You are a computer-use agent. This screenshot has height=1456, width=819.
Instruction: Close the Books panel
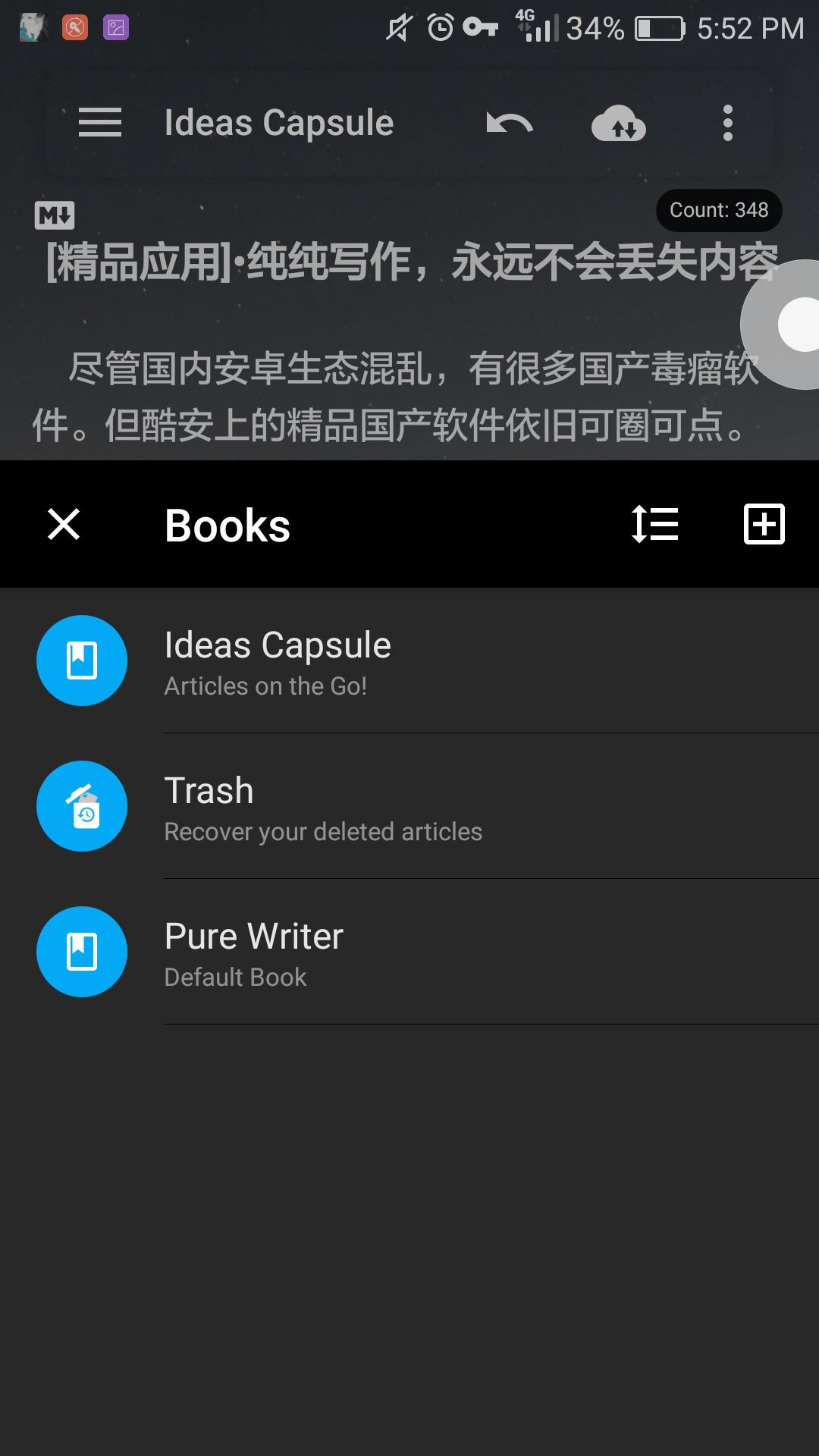64,524
